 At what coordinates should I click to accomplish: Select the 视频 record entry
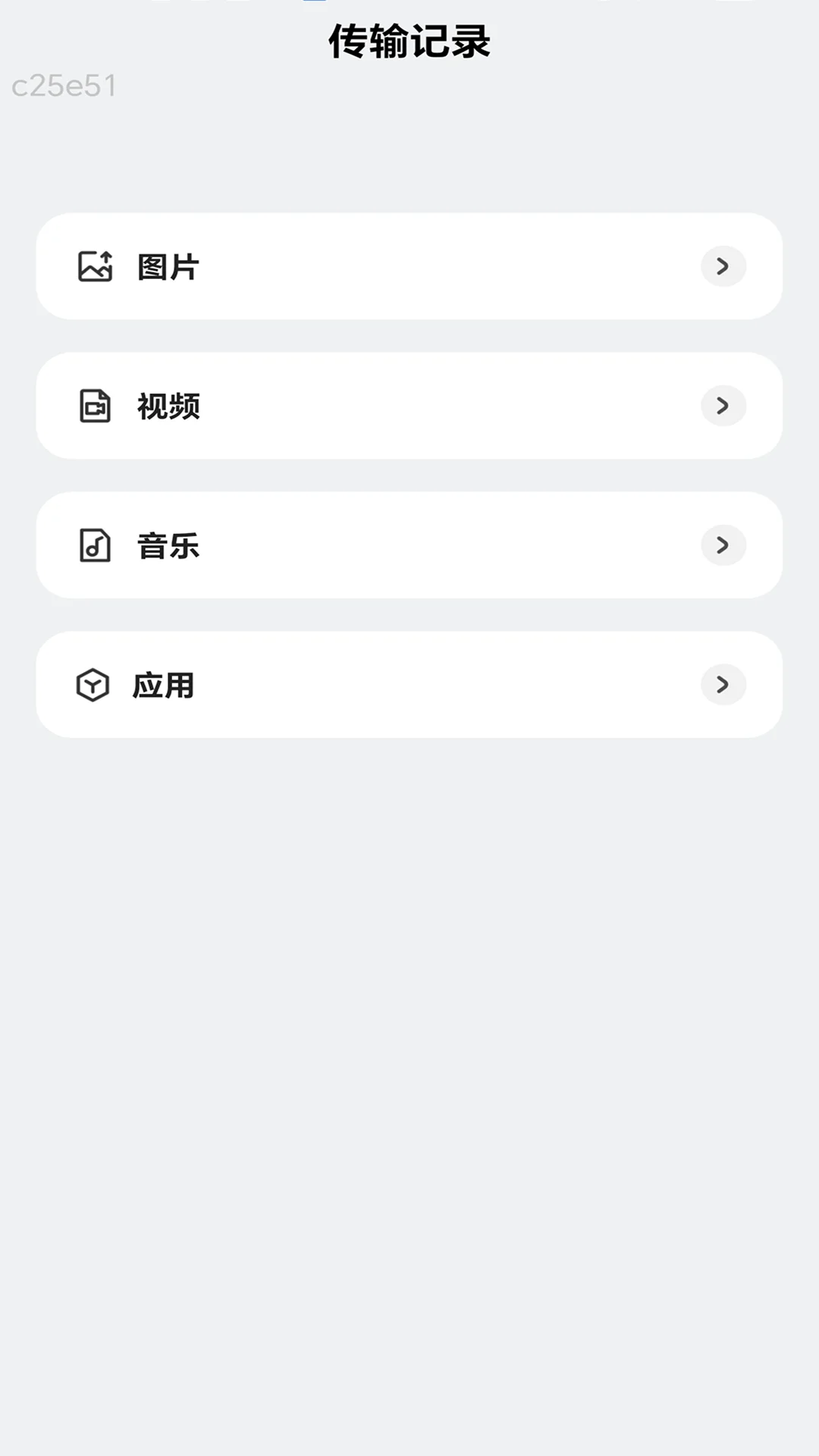coord(409,406)
